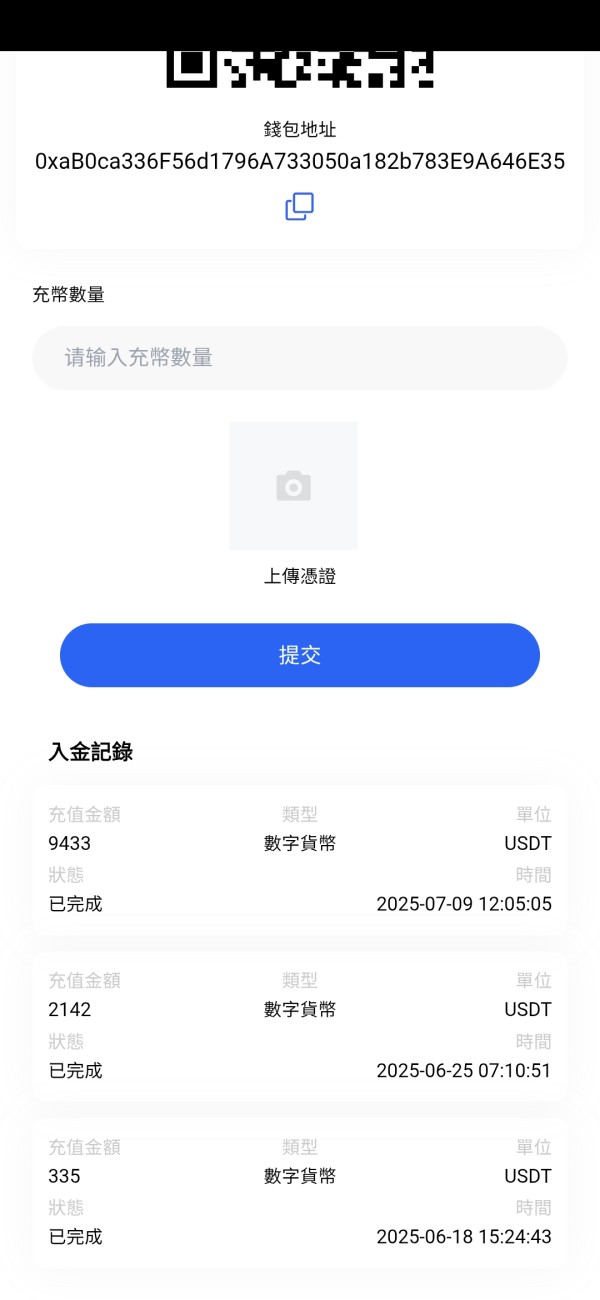This screenshot has height=1300, width=600.
Task: Copy the wallet address
Action: tap(300, 207)
